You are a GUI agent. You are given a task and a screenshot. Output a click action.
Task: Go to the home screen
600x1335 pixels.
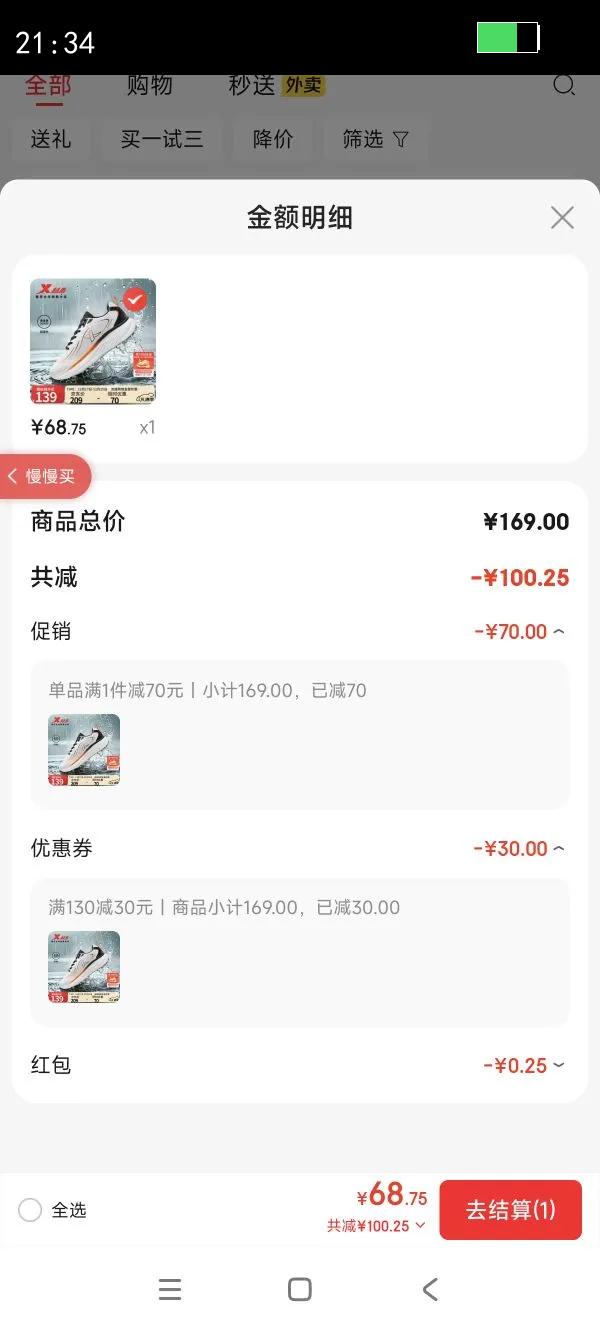[x=299, y=1289]
